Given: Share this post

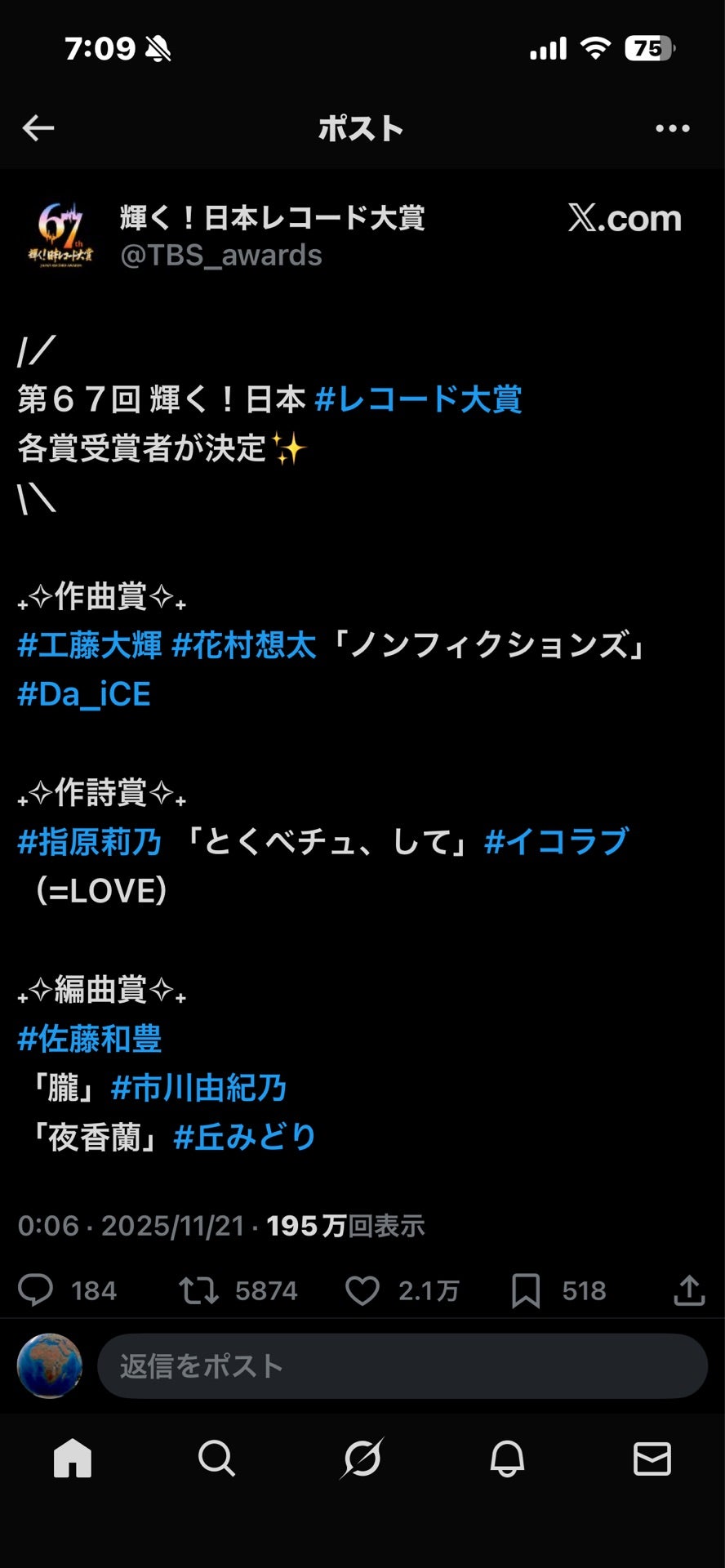Looking at the screenshot, I should pyautogui.click(x=688, y=1290).
